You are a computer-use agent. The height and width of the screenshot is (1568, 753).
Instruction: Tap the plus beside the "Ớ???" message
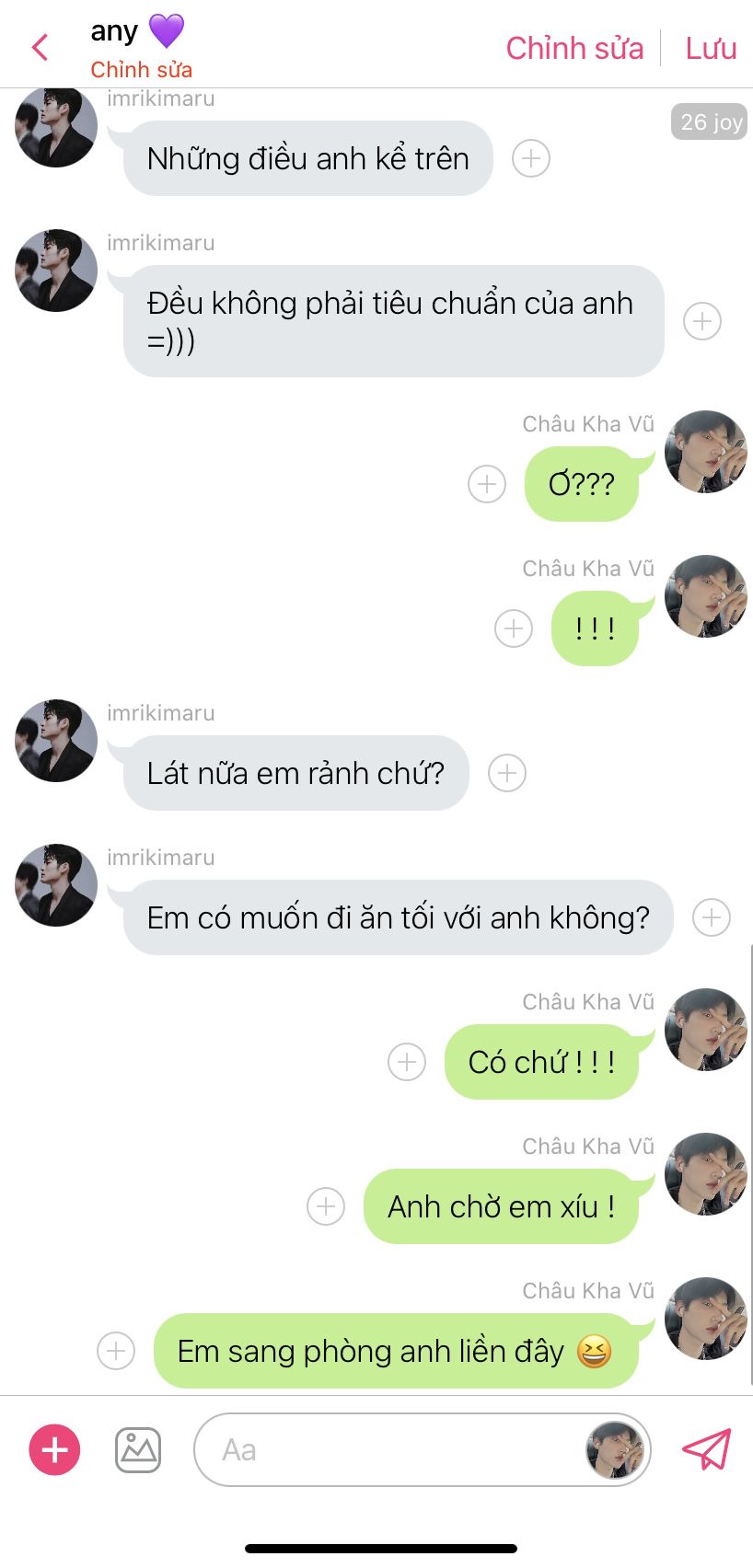[x=487, y=484]
